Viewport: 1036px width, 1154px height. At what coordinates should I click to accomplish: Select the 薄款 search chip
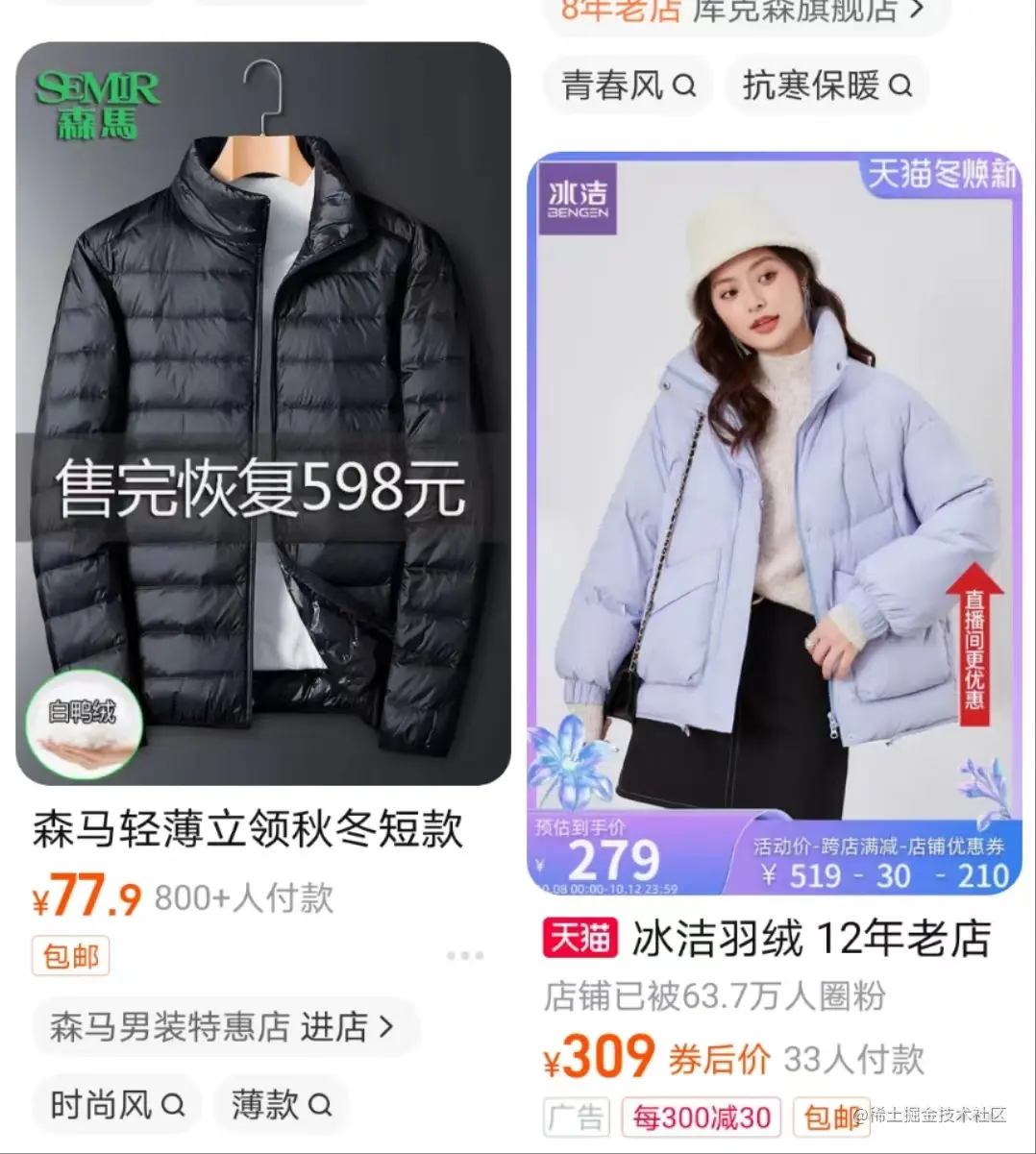281,1105
